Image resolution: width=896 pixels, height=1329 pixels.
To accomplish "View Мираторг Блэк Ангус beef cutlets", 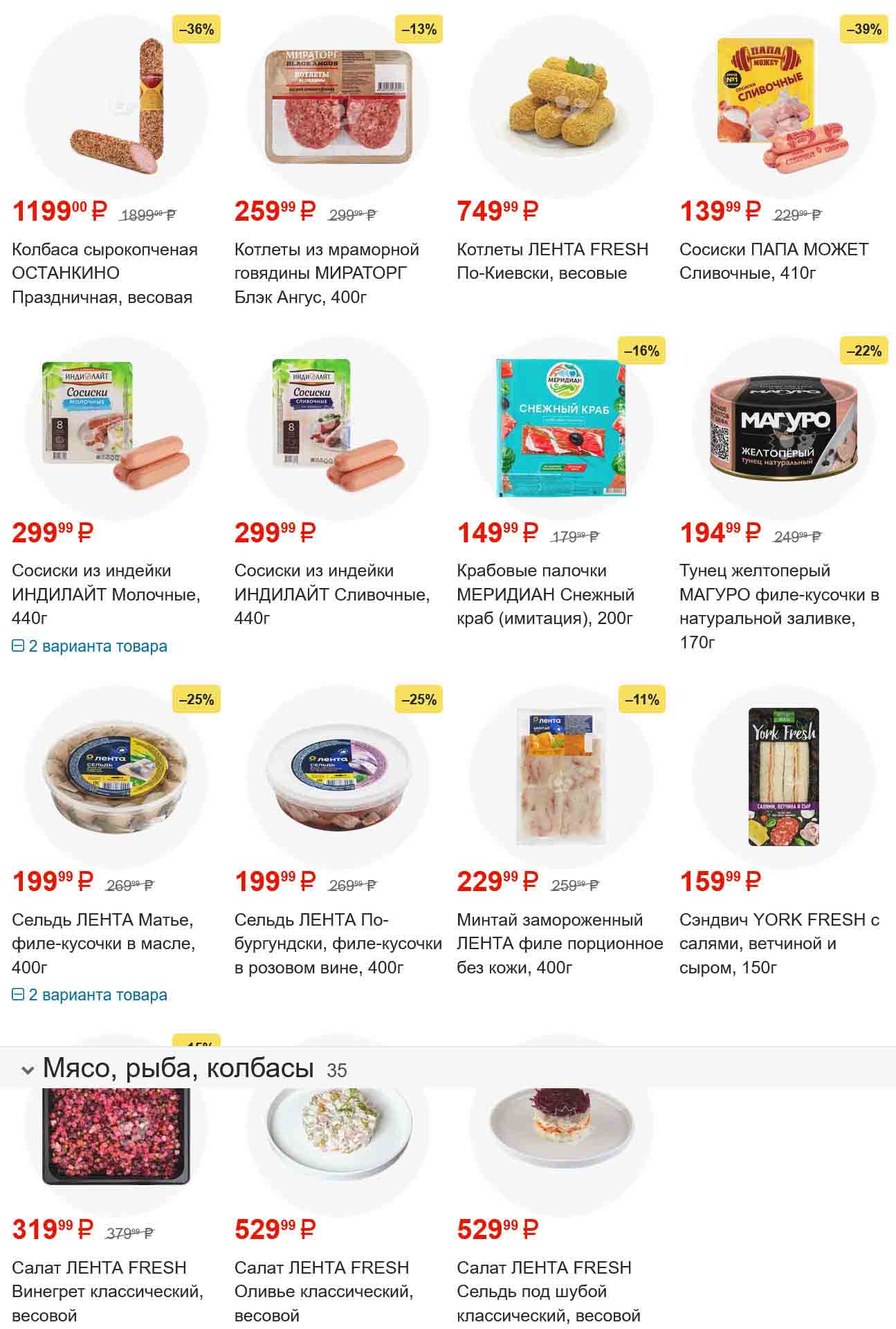I will [327, 273].
